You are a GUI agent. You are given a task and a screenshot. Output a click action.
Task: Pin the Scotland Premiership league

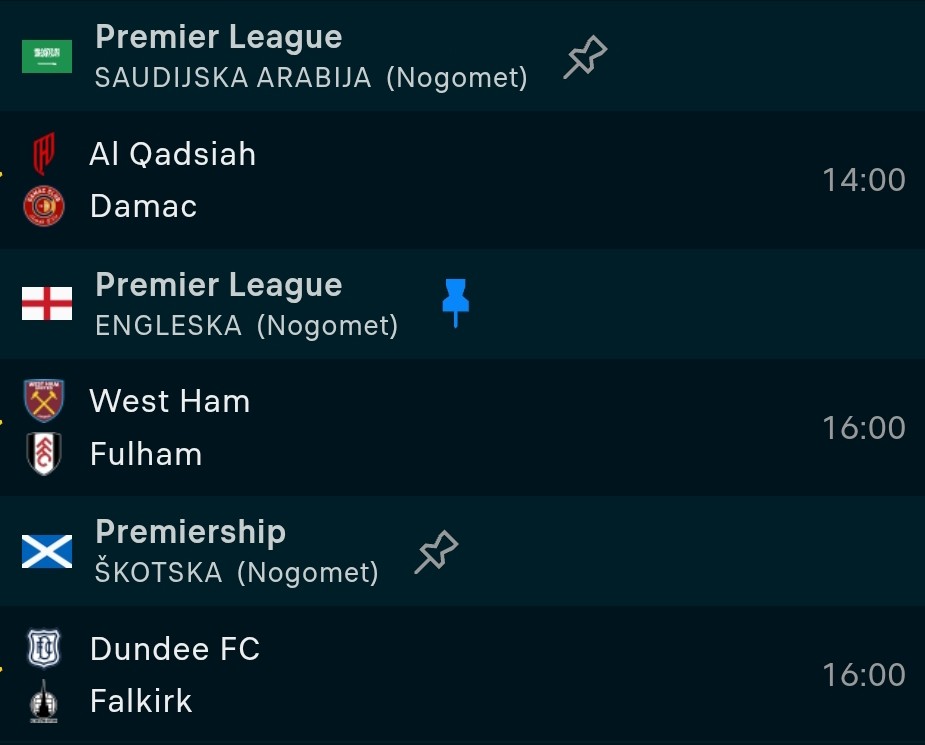(x=436, y=552)
